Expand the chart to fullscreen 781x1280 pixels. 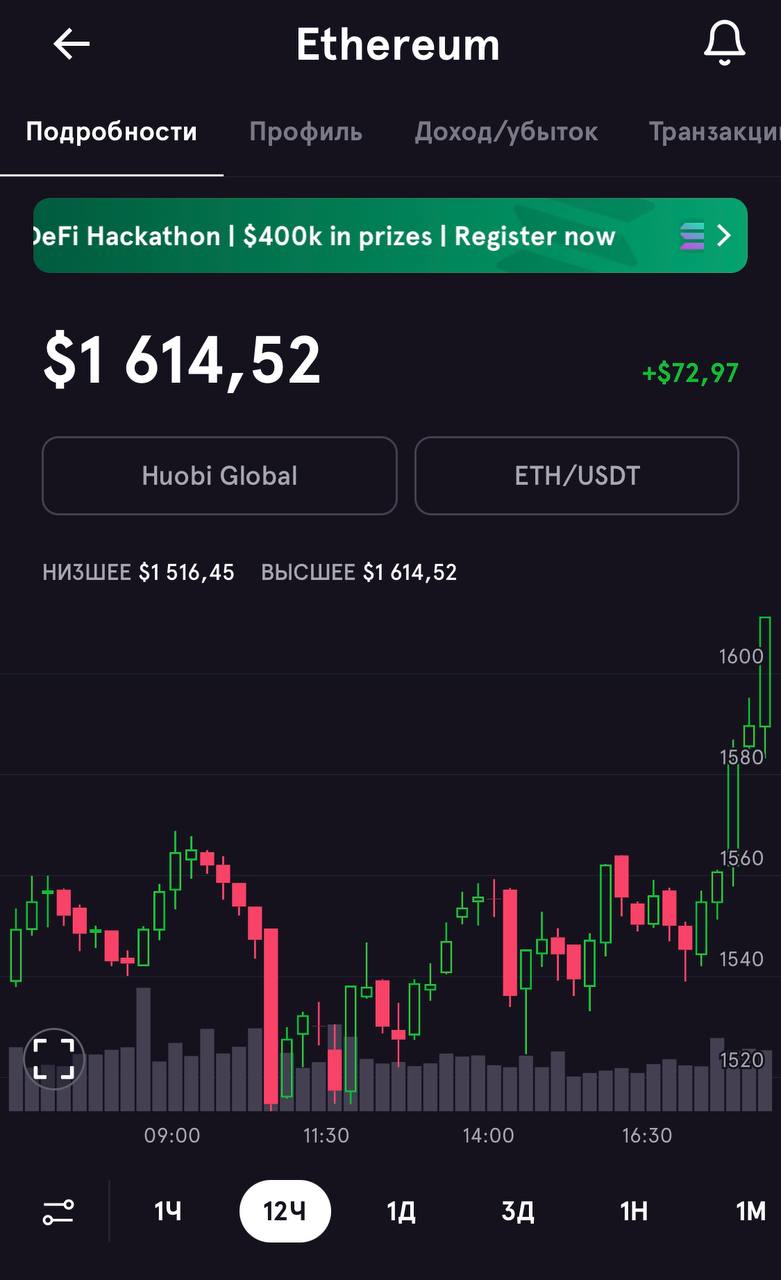54,1060
